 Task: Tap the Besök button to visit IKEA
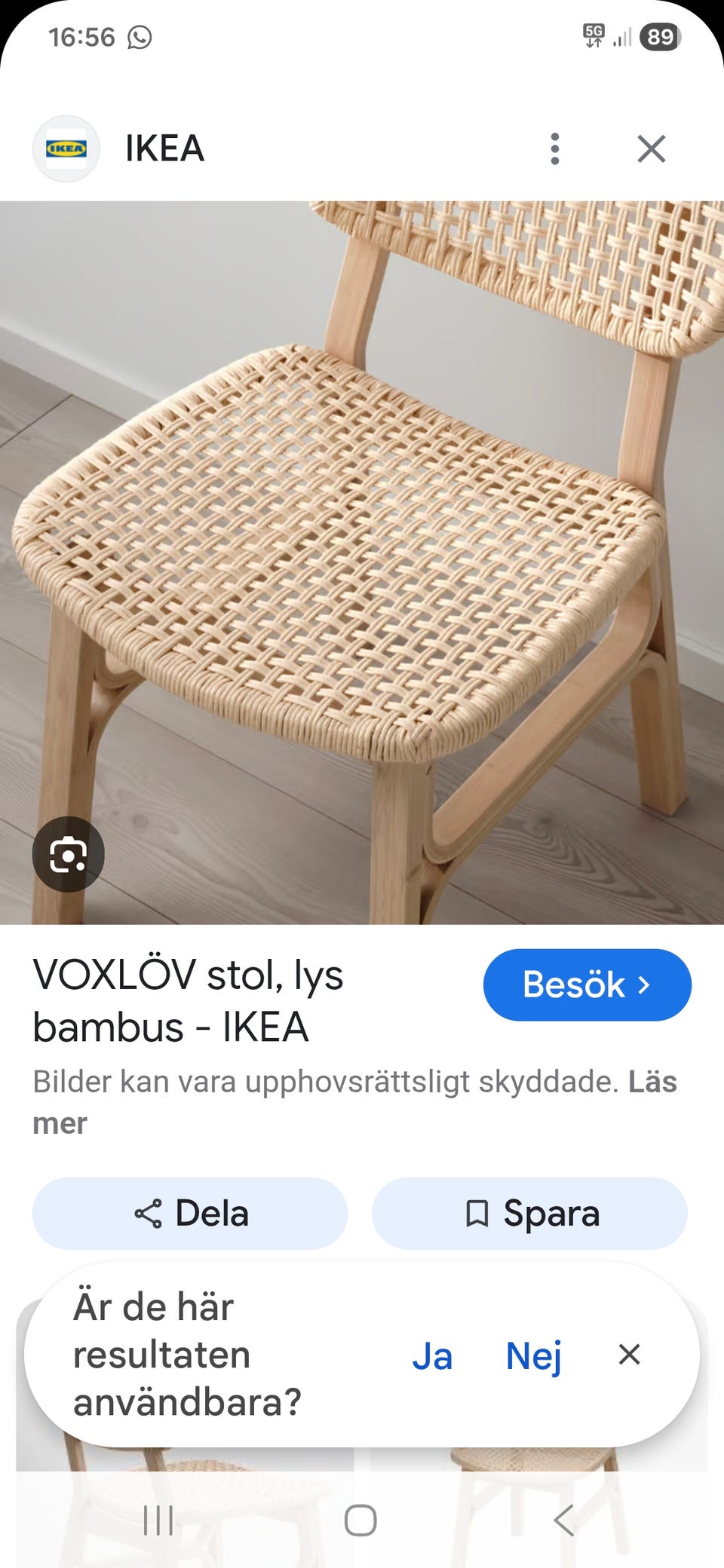coord(587,985)
